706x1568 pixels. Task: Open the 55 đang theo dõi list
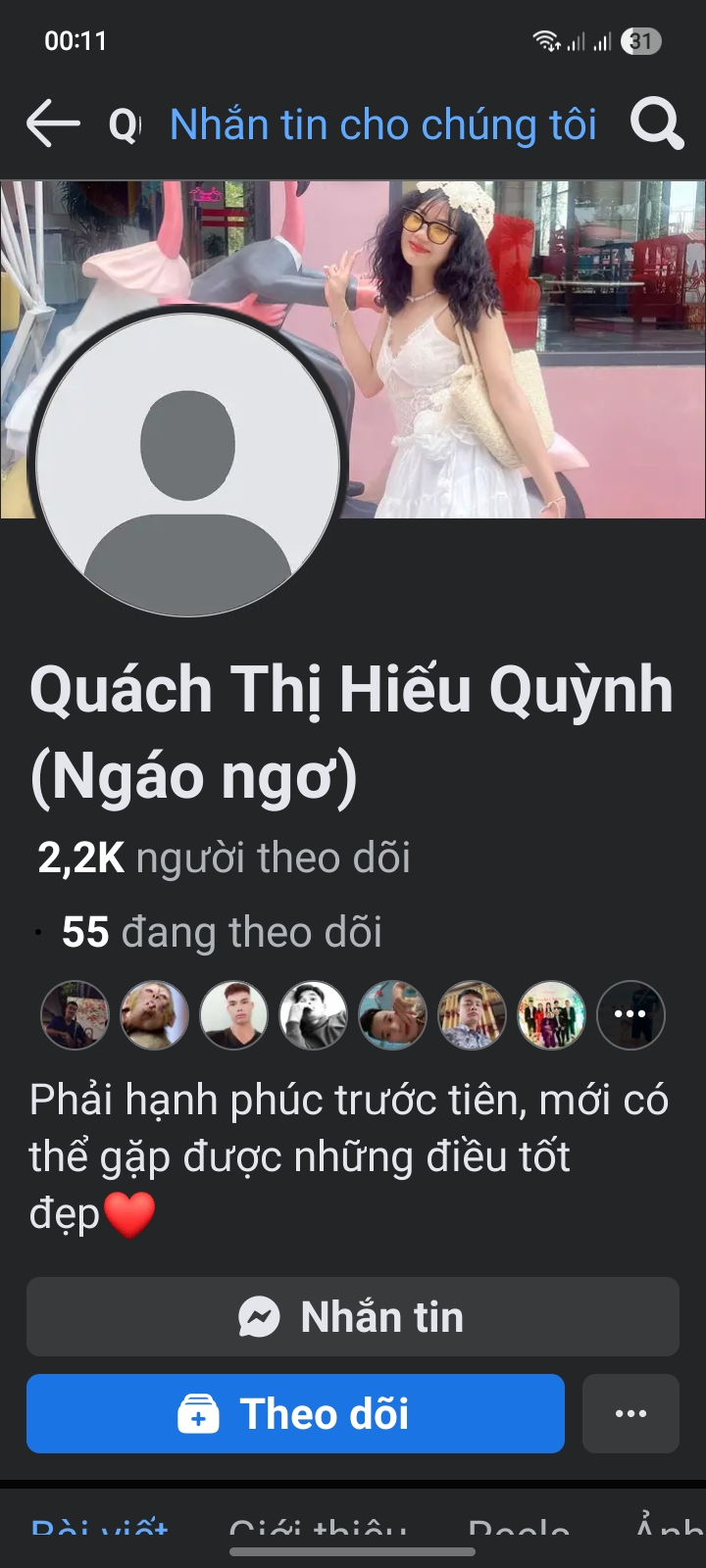222,932
